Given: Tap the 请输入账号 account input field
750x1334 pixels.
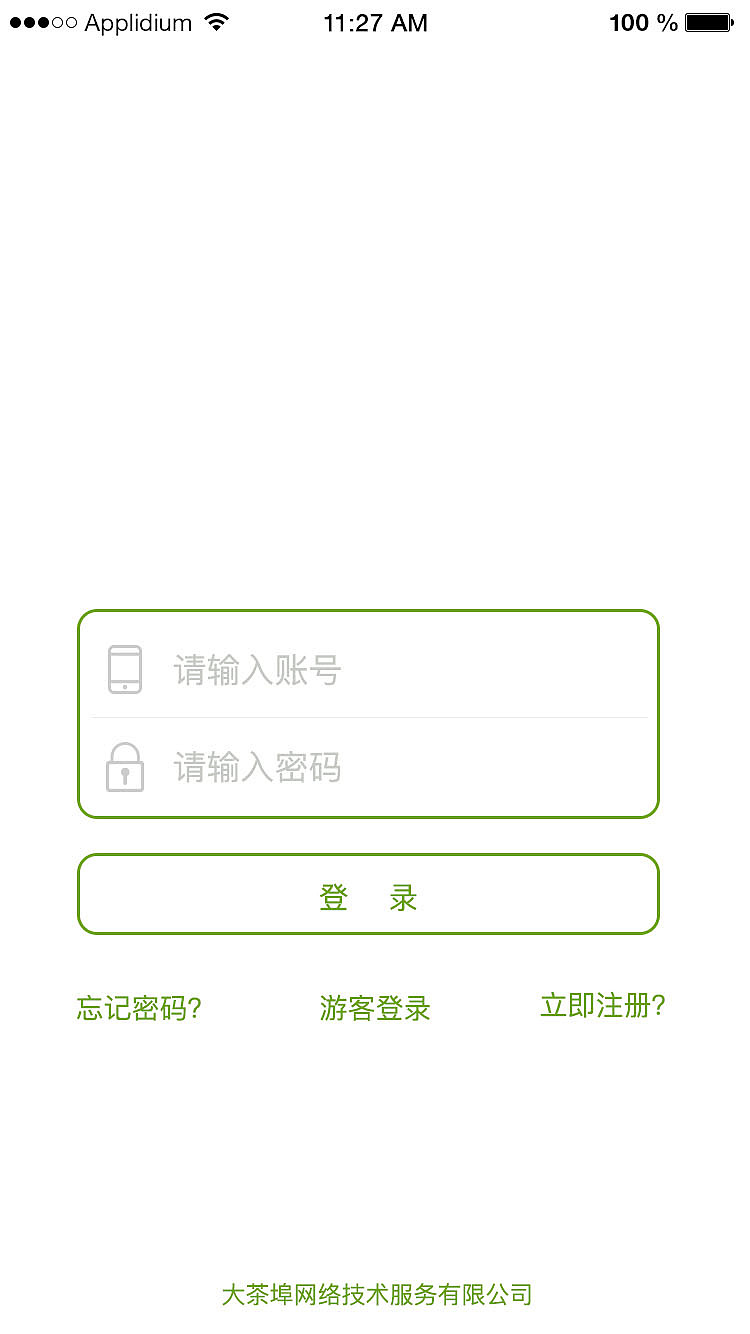Looking at the screenshot, I should tap(368, 668).
